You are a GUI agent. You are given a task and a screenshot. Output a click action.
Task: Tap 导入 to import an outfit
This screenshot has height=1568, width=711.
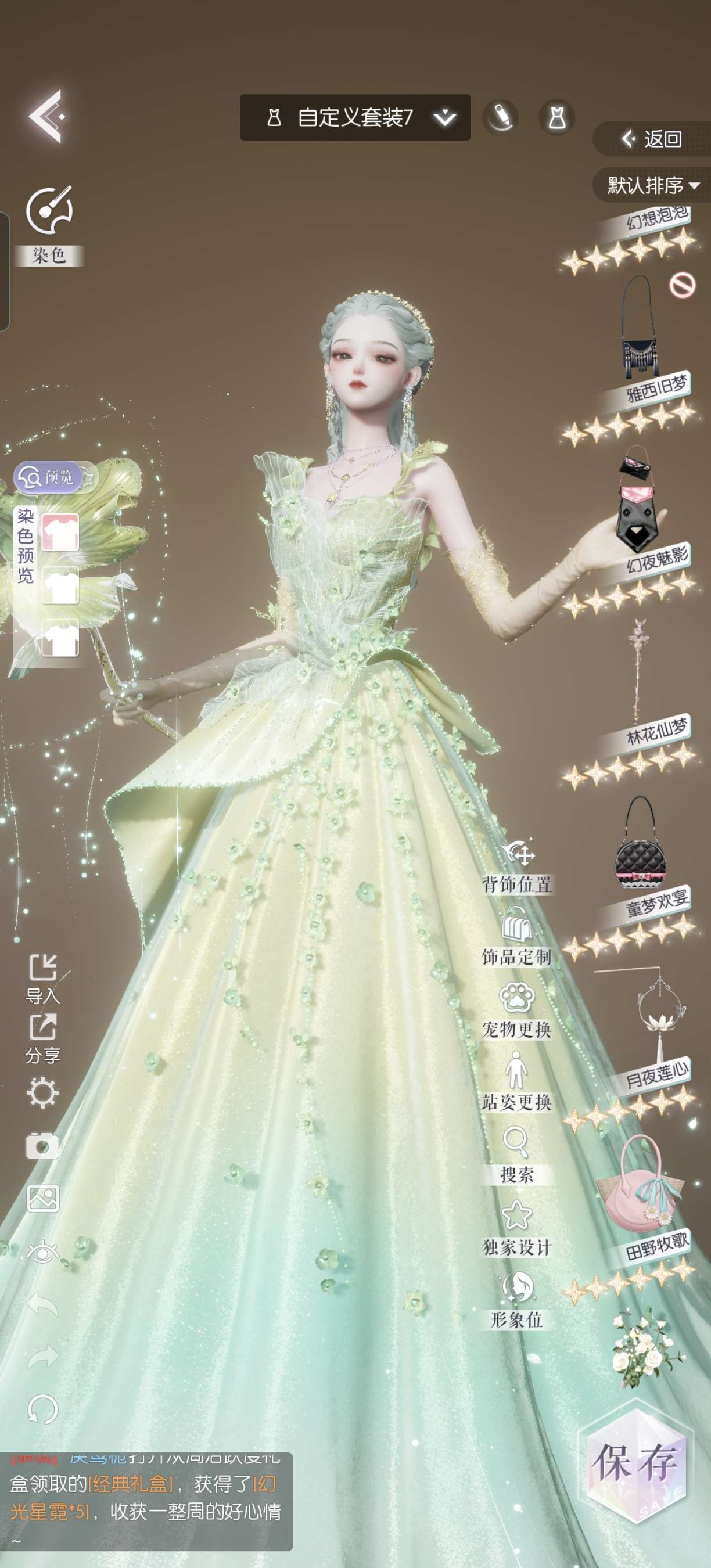click(x=42, y=979)
